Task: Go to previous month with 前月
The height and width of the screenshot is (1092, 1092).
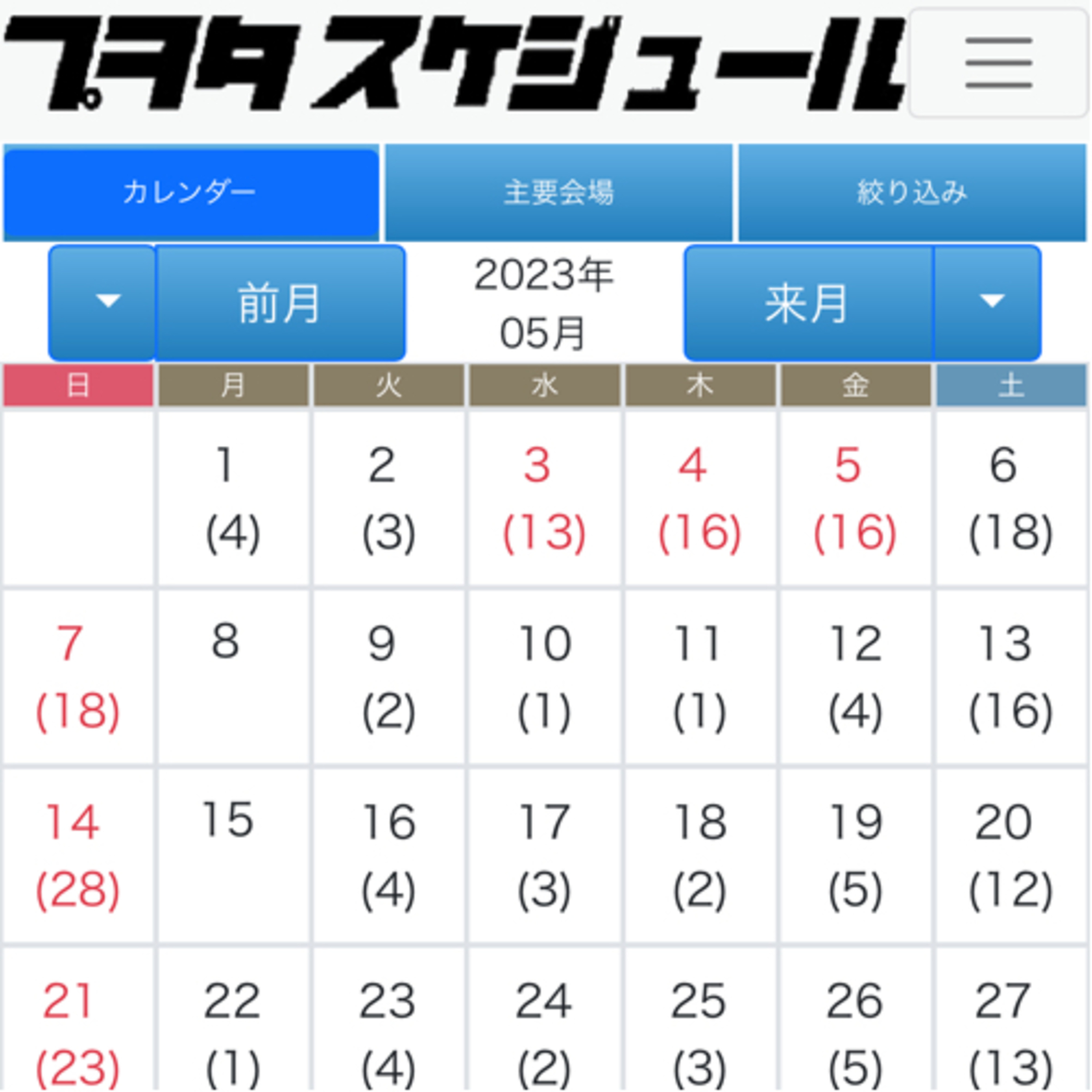Action: (280, 302)
